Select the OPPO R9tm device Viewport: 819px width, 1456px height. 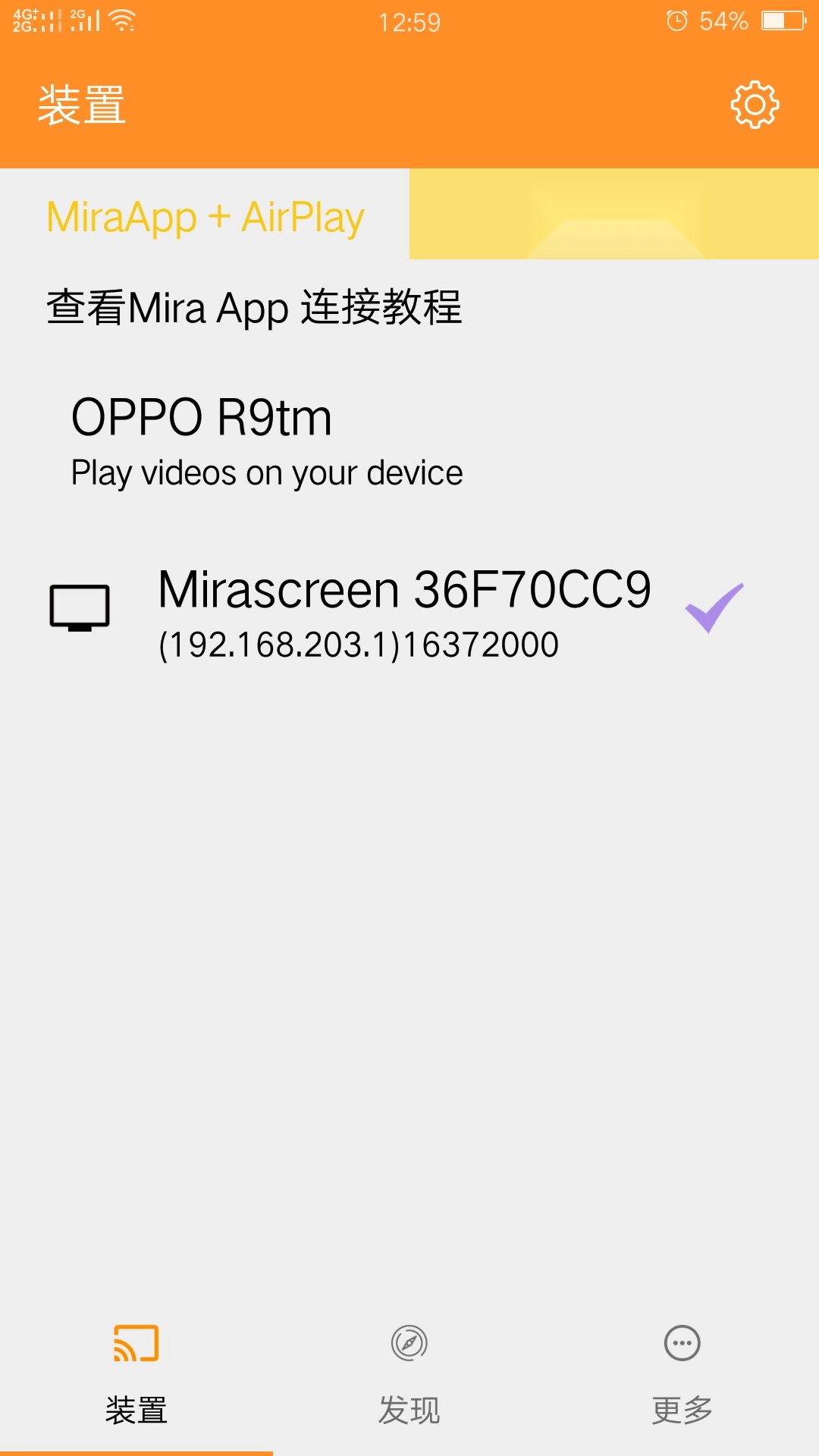265,441
